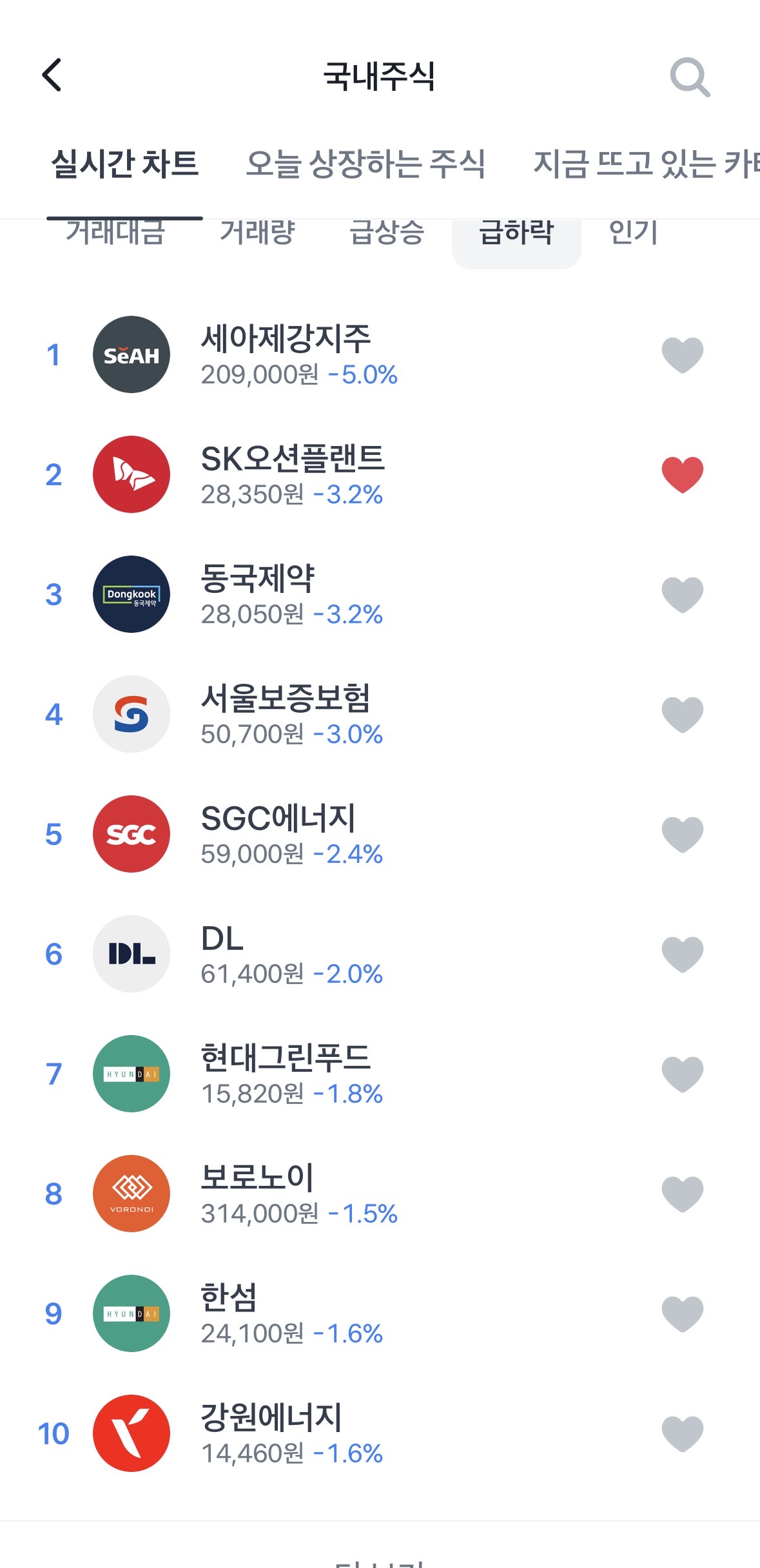Open the DL stock row
Screen dimensions: 760x1568
pos(380,954)
